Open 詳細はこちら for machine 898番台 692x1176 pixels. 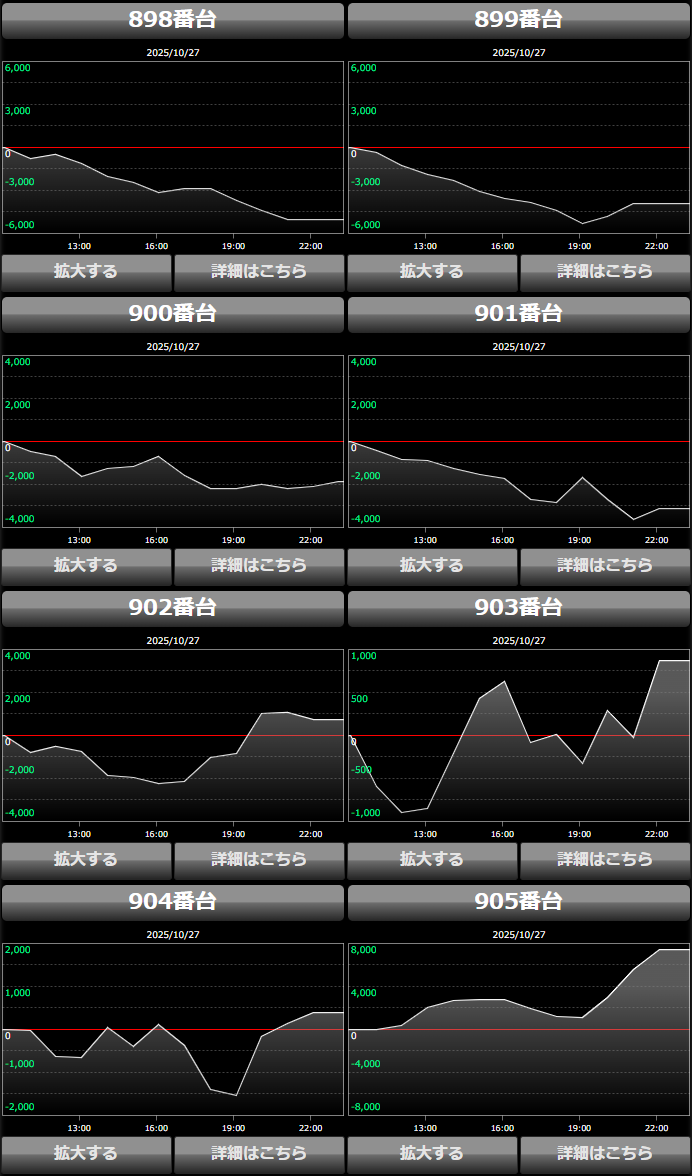pyautogui.click(x=259, y=272)
